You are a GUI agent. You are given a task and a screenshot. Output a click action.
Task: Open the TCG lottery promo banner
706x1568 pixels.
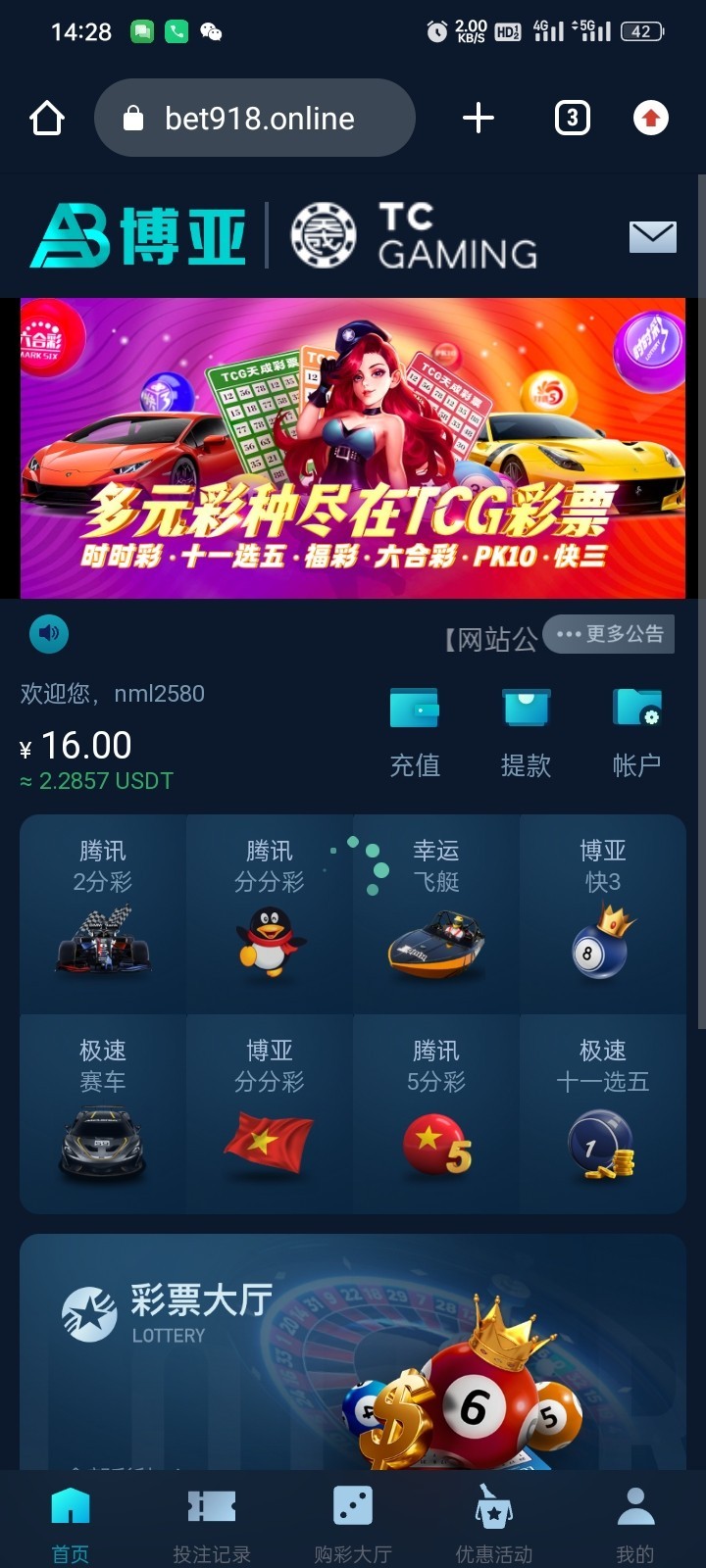click(353, 448)
